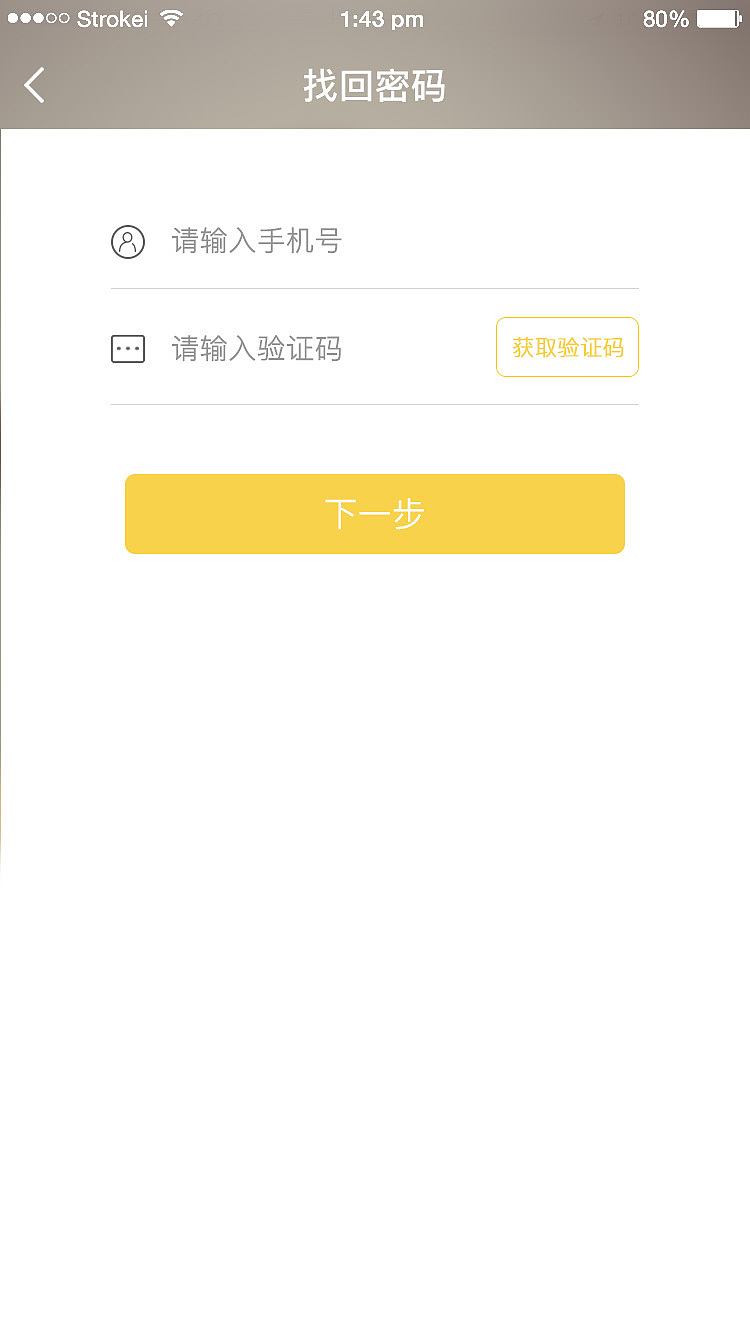Click the 找回密码 title text
The height and width of the screenshot is (1334, 750).
point(375,87)
